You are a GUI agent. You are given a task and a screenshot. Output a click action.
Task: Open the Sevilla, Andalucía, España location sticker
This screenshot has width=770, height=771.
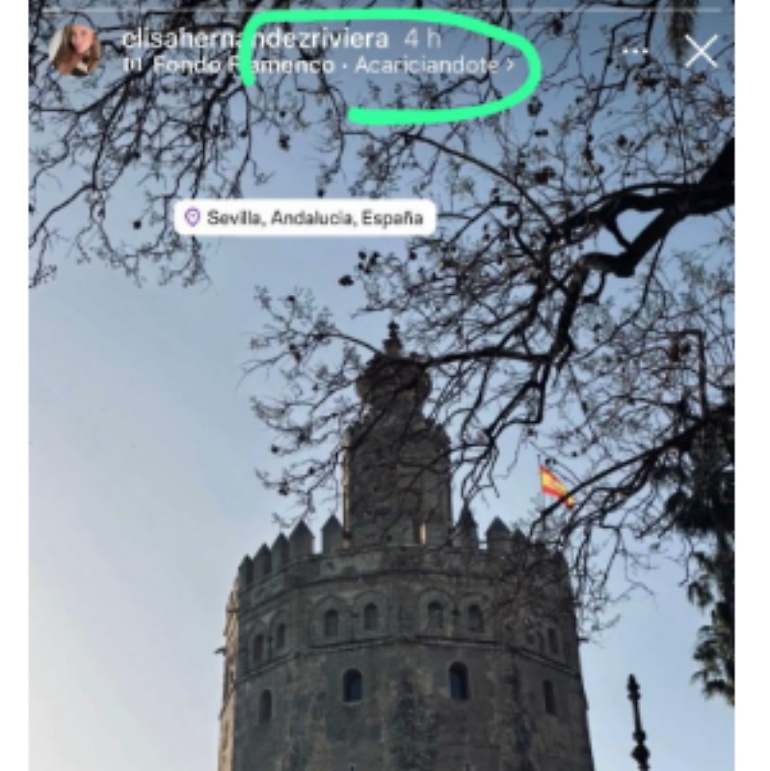point(305,217)
